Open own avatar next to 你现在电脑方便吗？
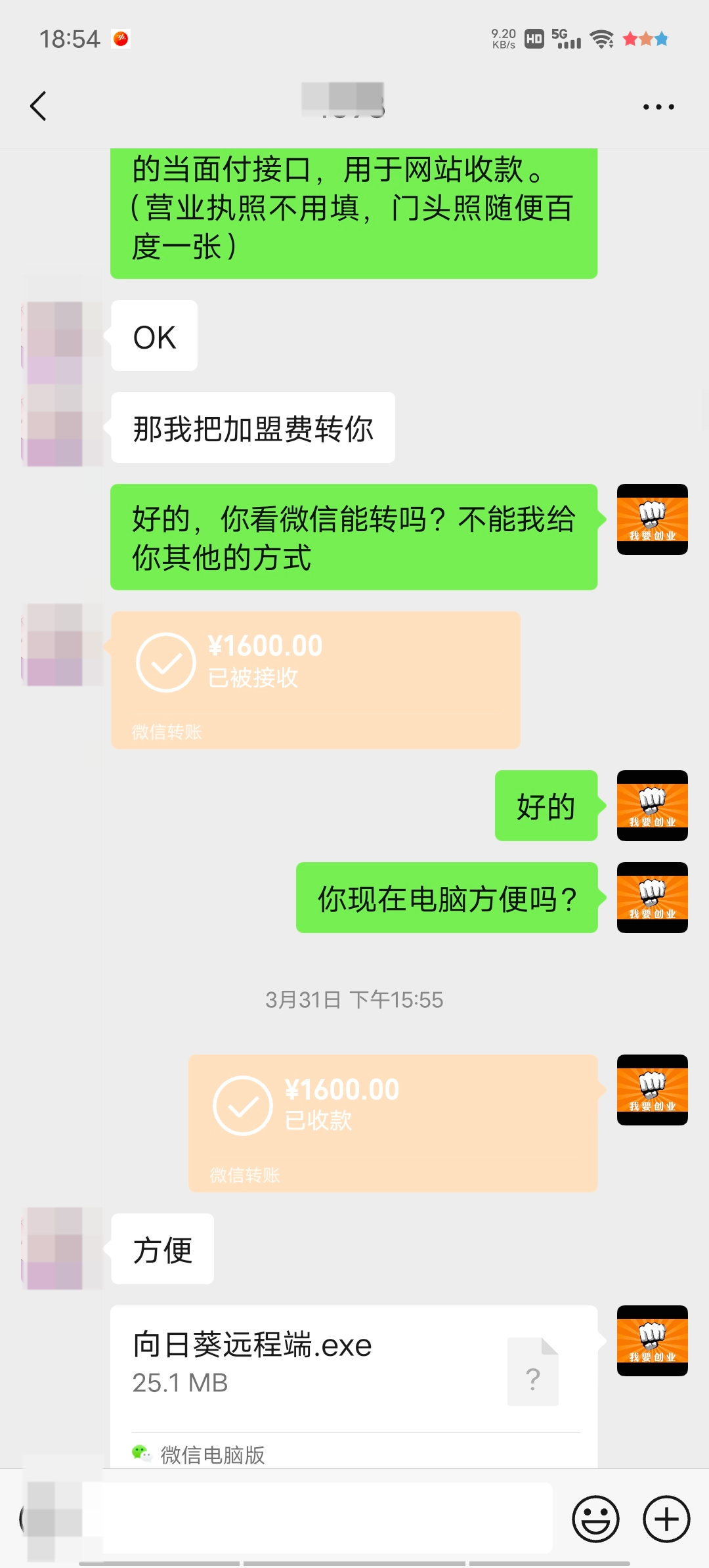This screenshot has width=709, height=1568. [x=652, y=898]
